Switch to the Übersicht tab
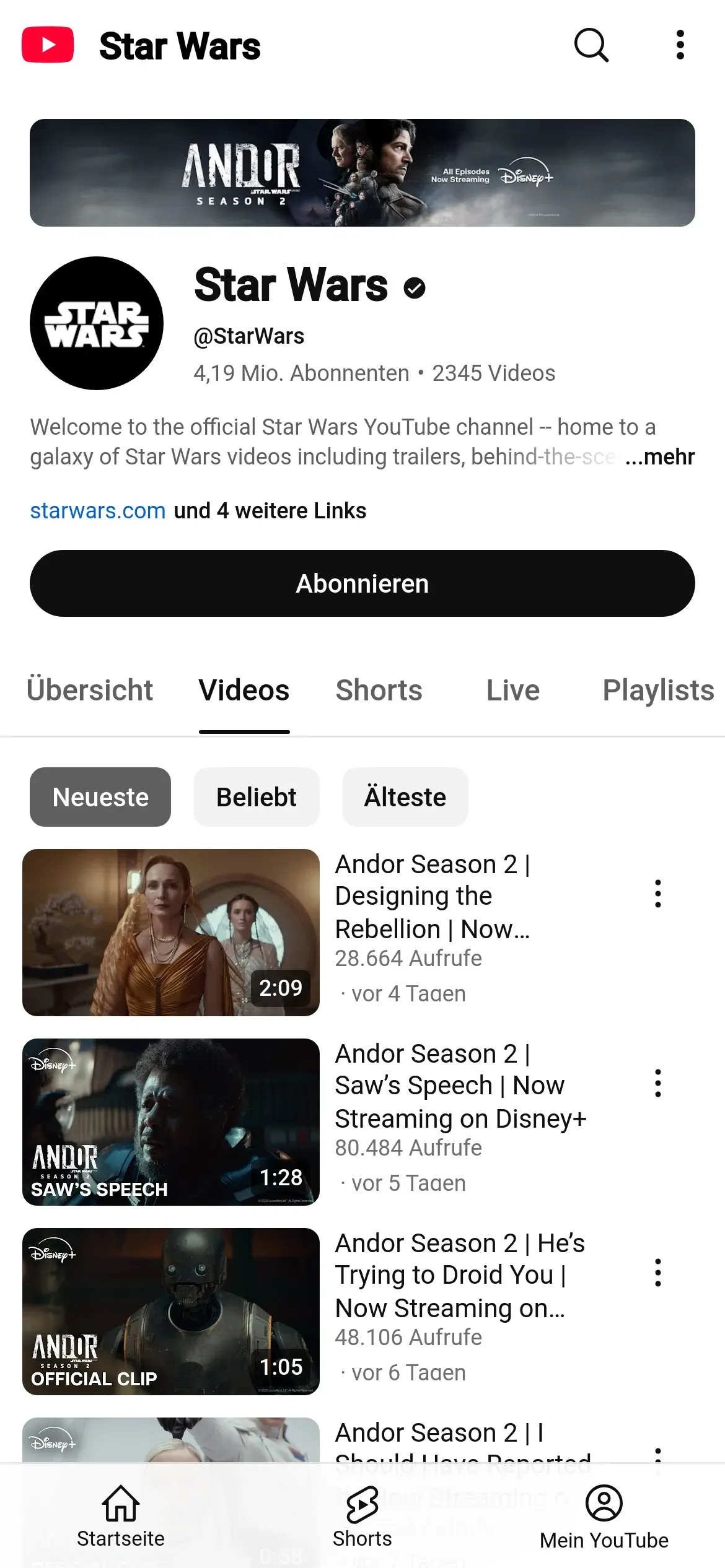Viewport: 725px width, 1568px height. point(90,690)
